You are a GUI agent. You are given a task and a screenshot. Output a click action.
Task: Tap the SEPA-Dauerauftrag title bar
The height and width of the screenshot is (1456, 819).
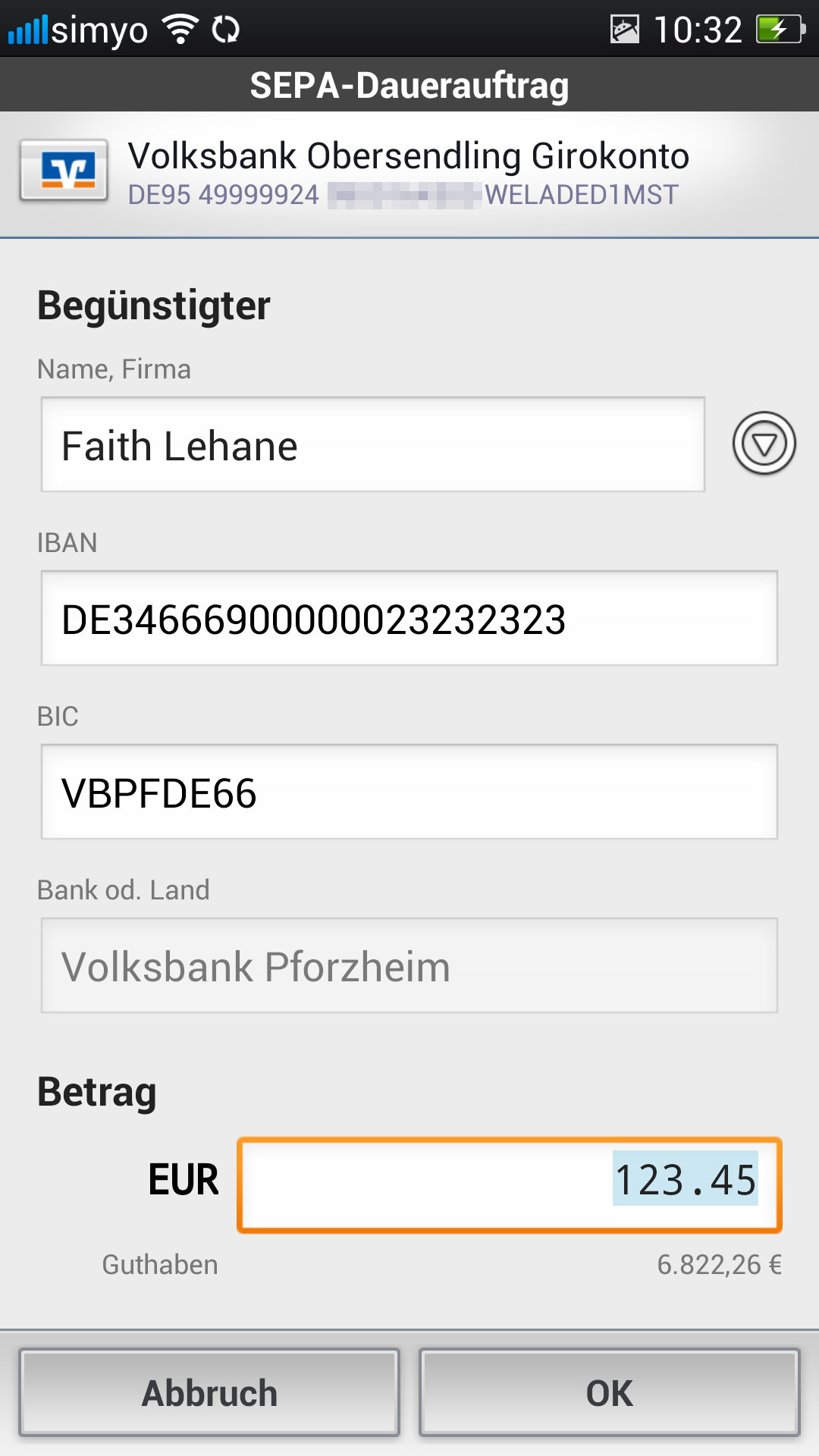coord(409,84)
